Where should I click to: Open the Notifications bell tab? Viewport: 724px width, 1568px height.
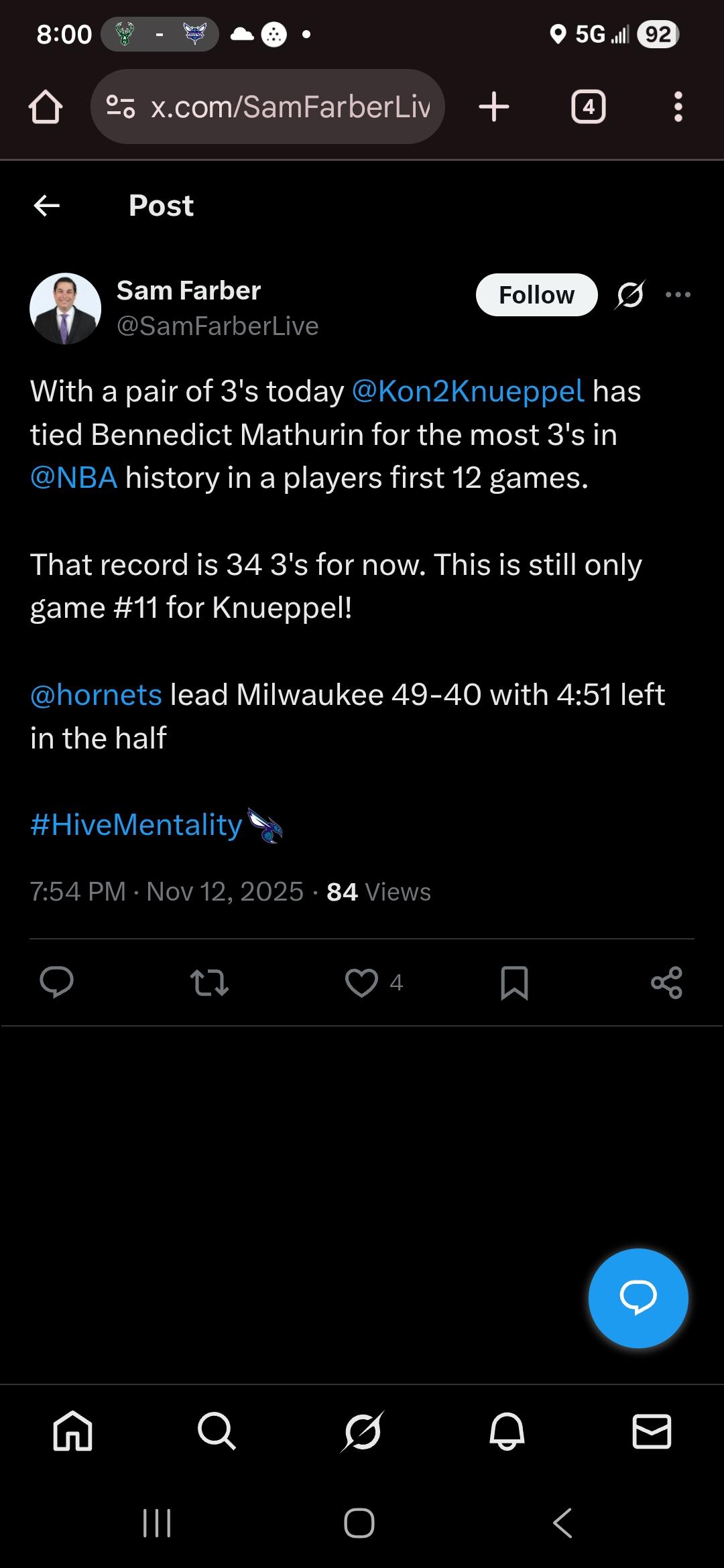tap(507, 1431)
